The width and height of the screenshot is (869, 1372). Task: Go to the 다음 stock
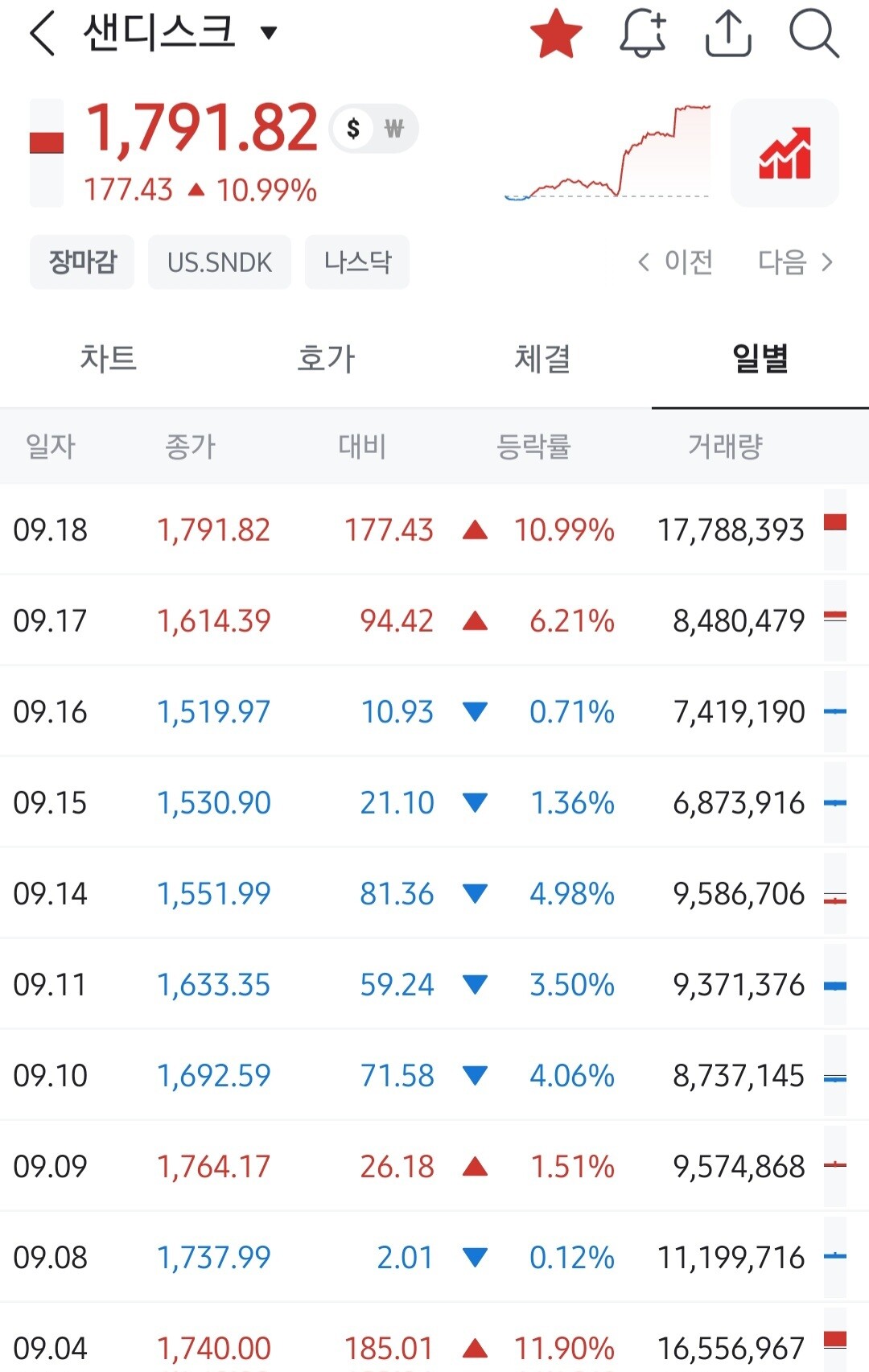796,262
